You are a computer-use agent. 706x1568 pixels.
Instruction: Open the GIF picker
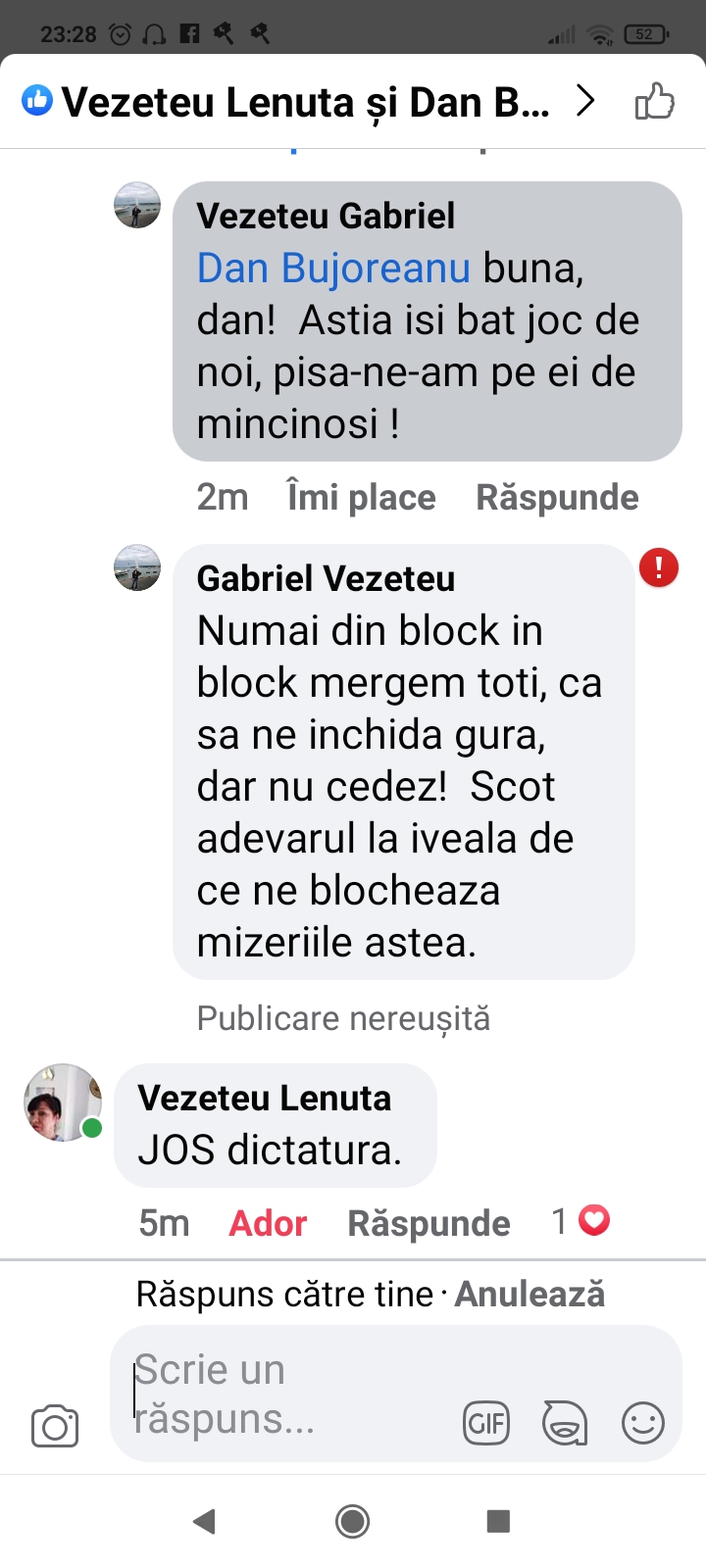486,1423
